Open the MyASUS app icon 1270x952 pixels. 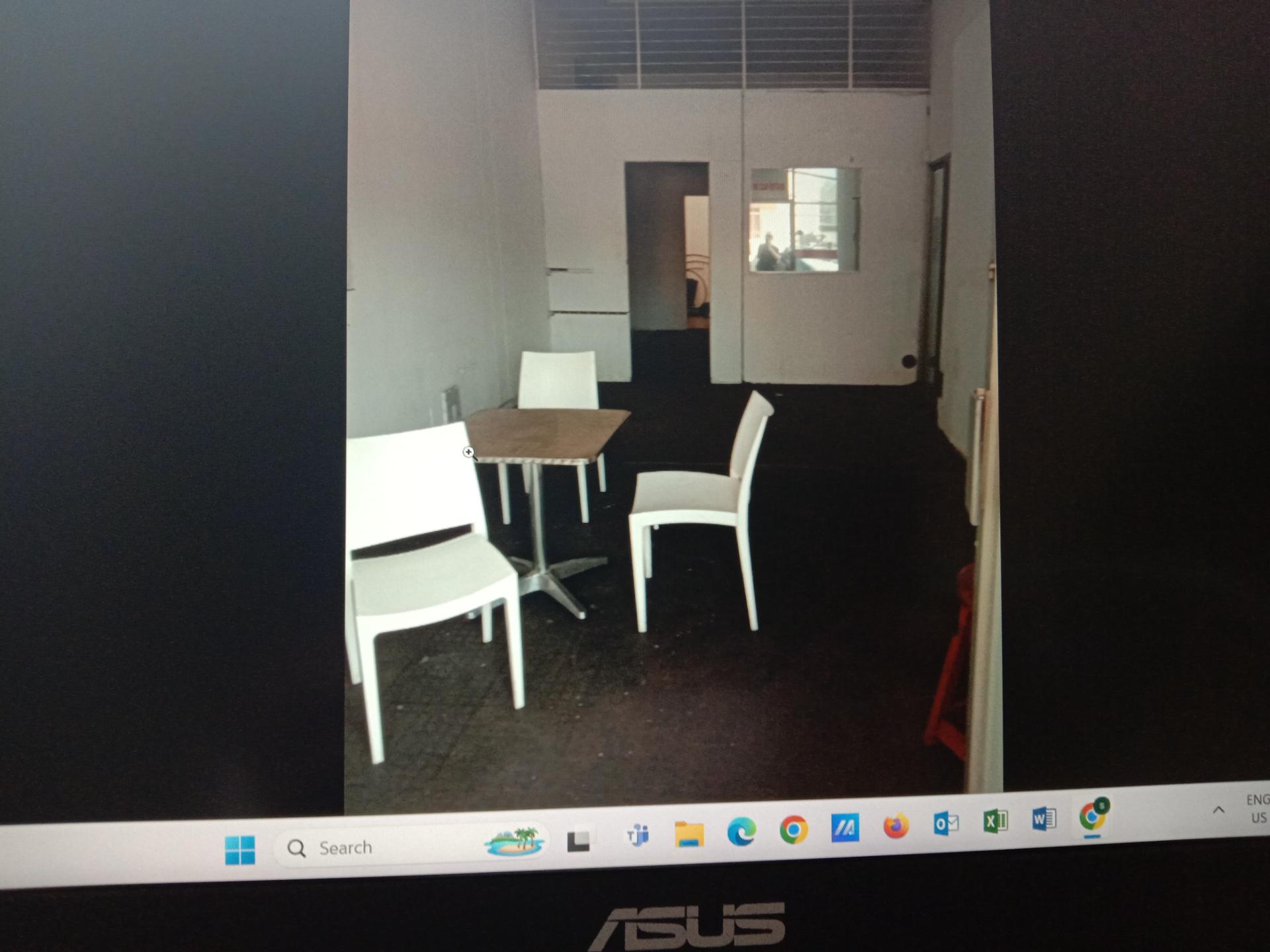coord(845,827)
